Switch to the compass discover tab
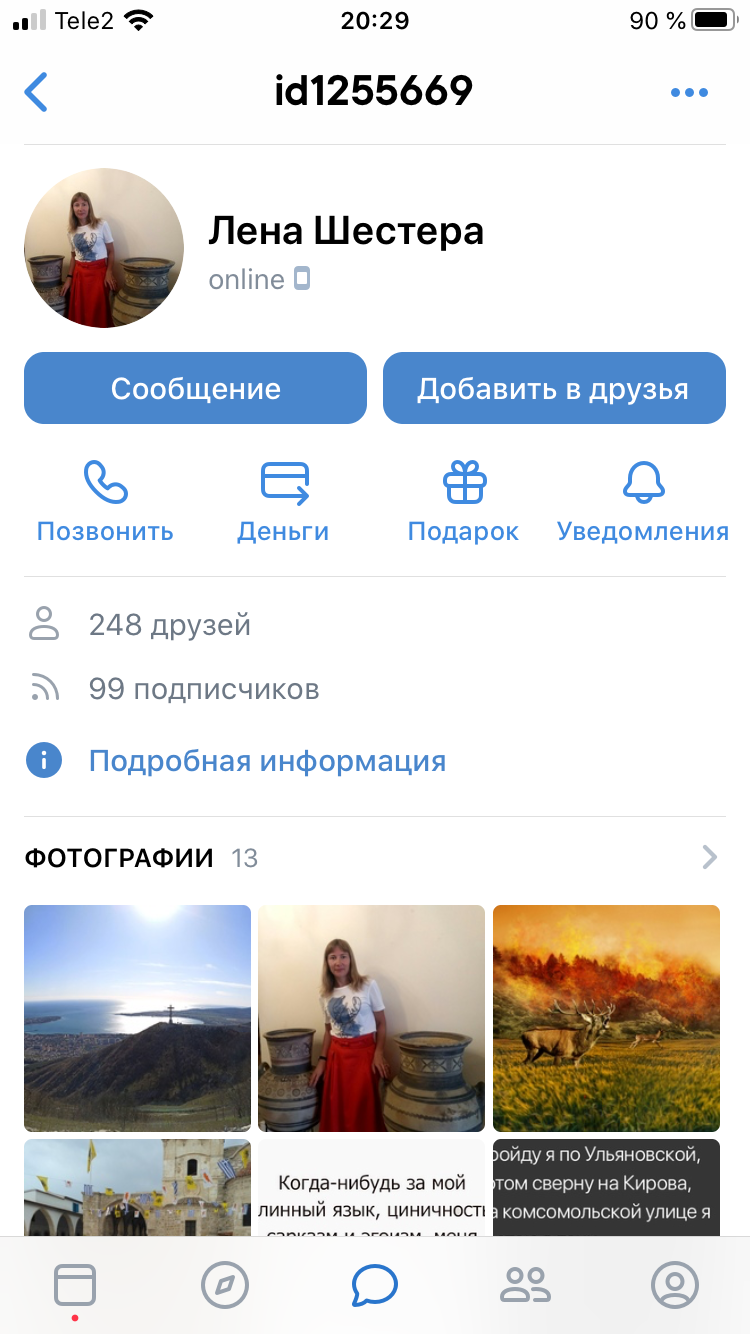 tap(225, 1284)
